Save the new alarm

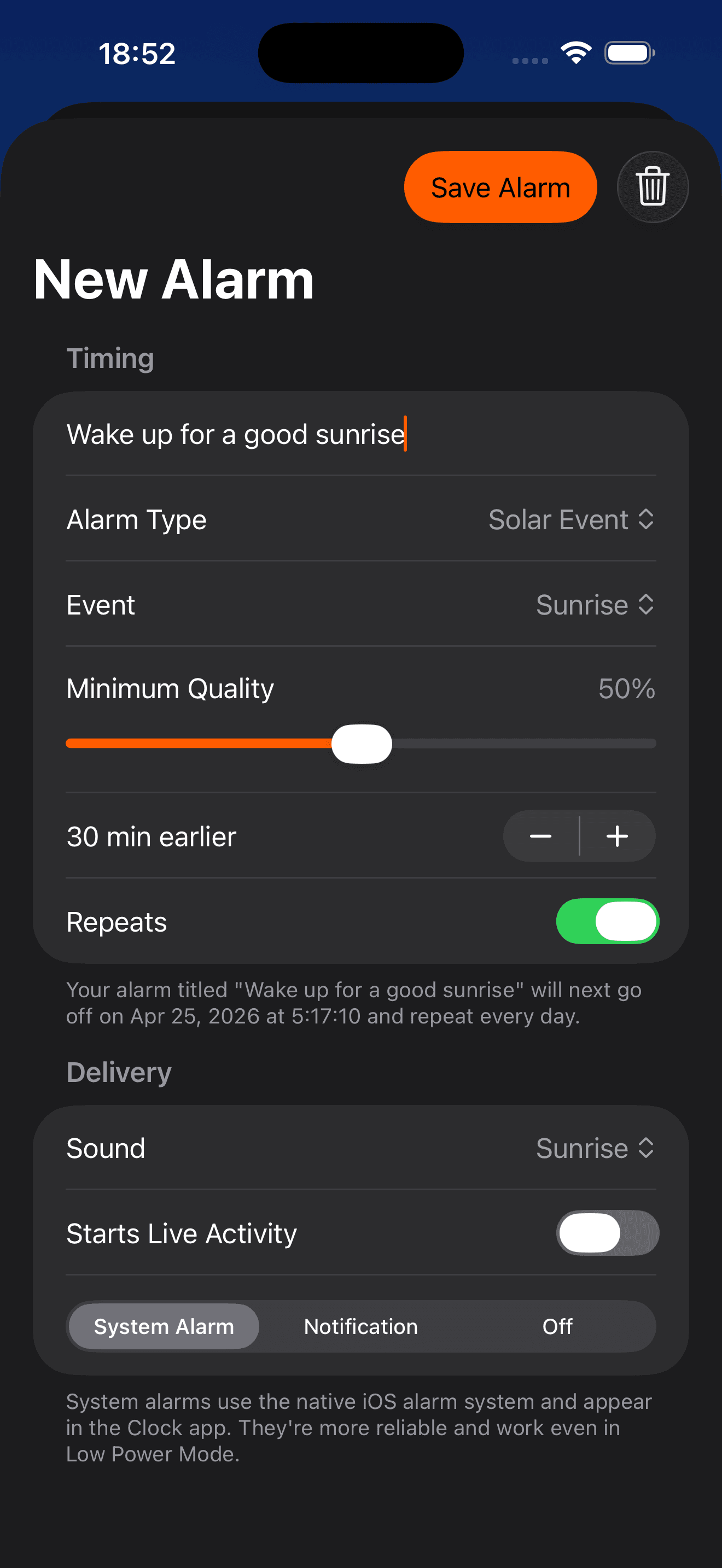pyautogui.click(x=500, y=187)
